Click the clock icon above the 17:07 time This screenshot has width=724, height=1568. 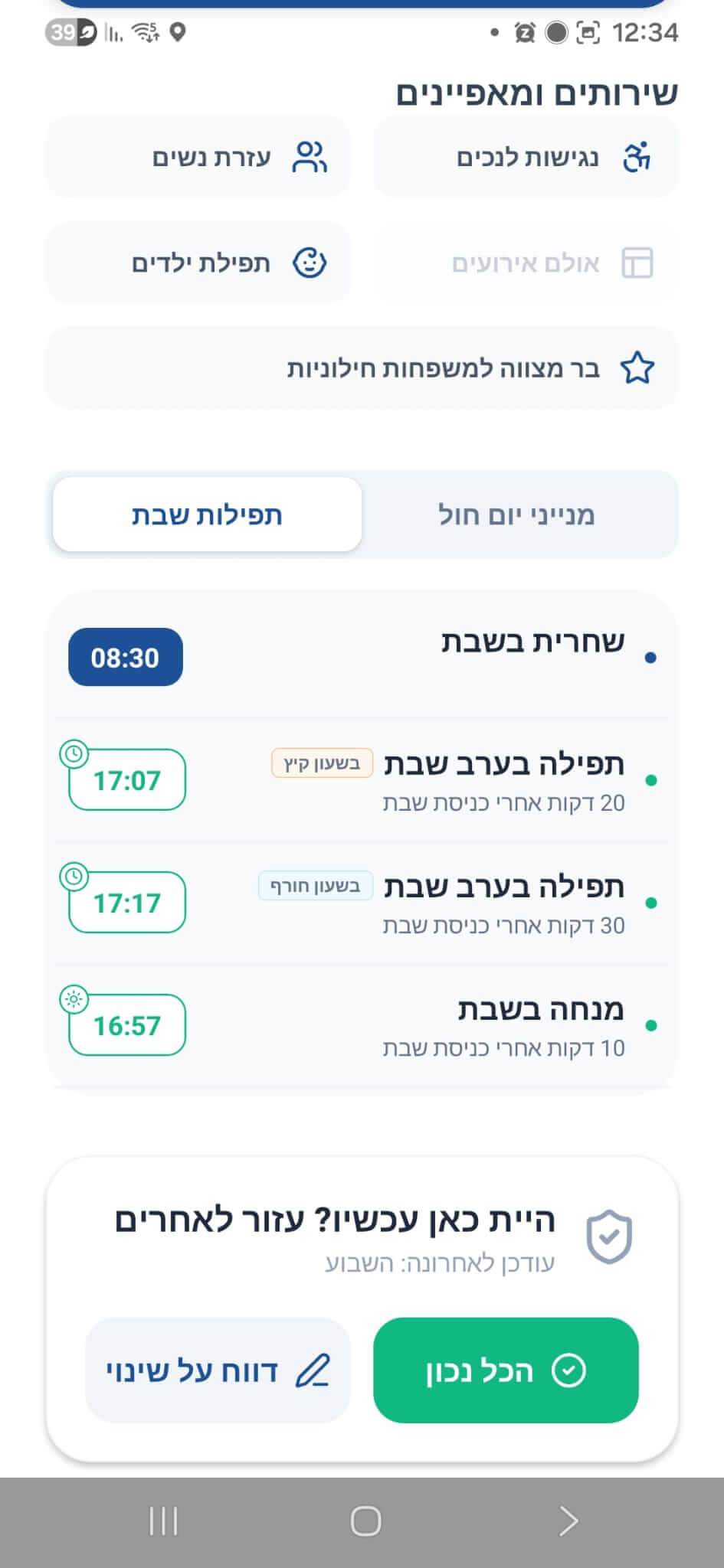(73, 753)
